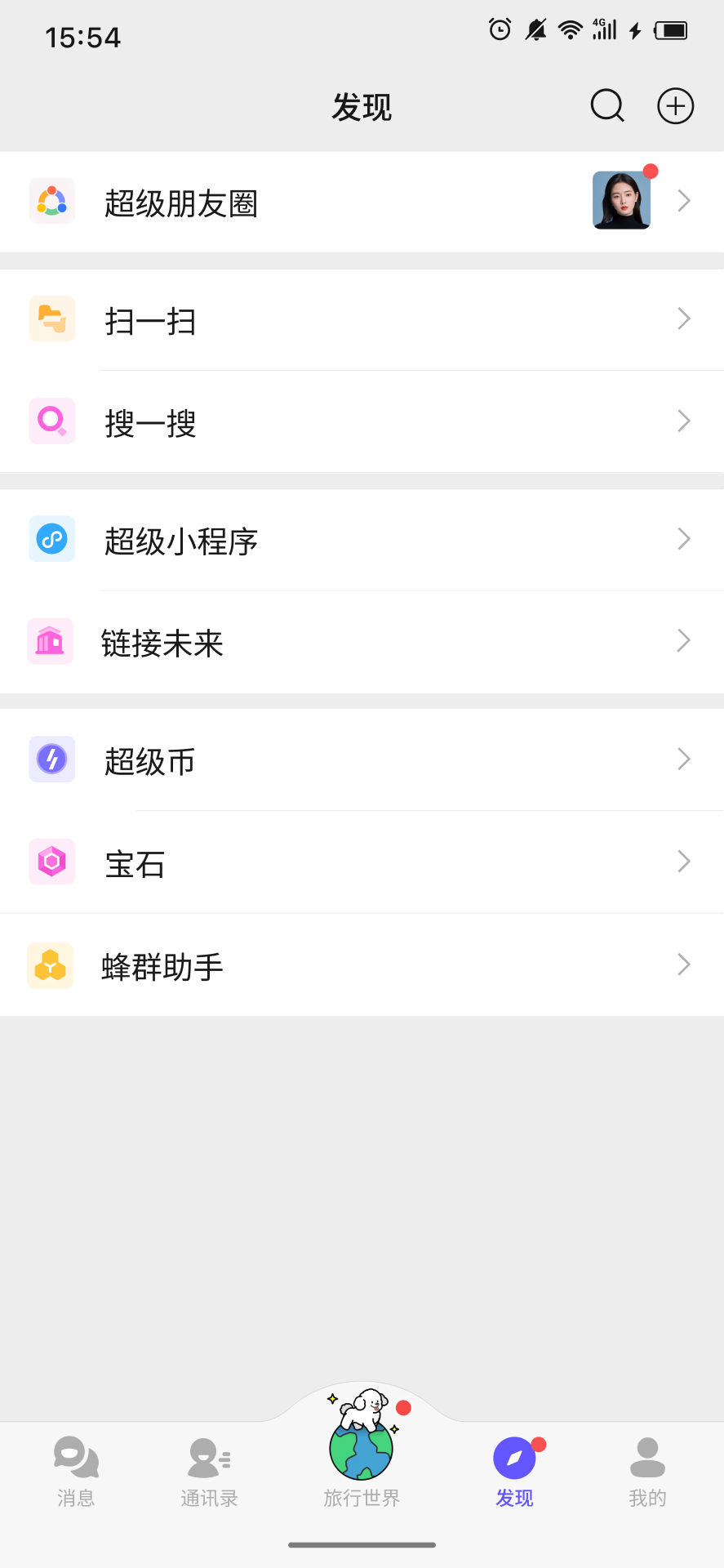Open 超级小程序 mini programs

tap(181, 540)
